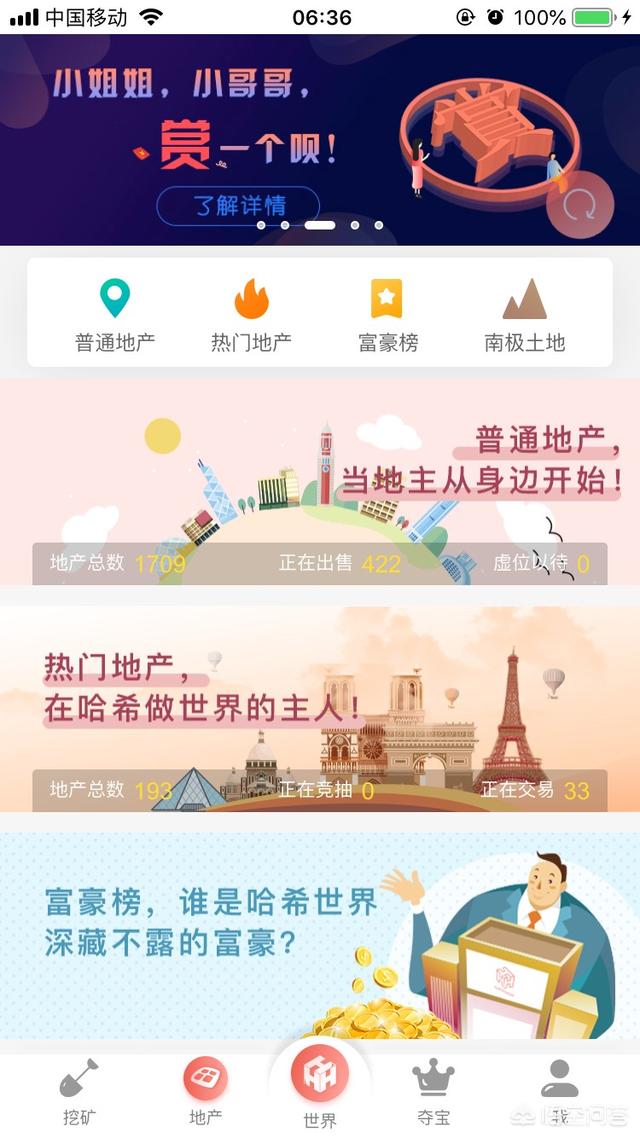Open the 普通地产 shortcut
This screenshot has width=640, height=1138.
pos(115,315)
